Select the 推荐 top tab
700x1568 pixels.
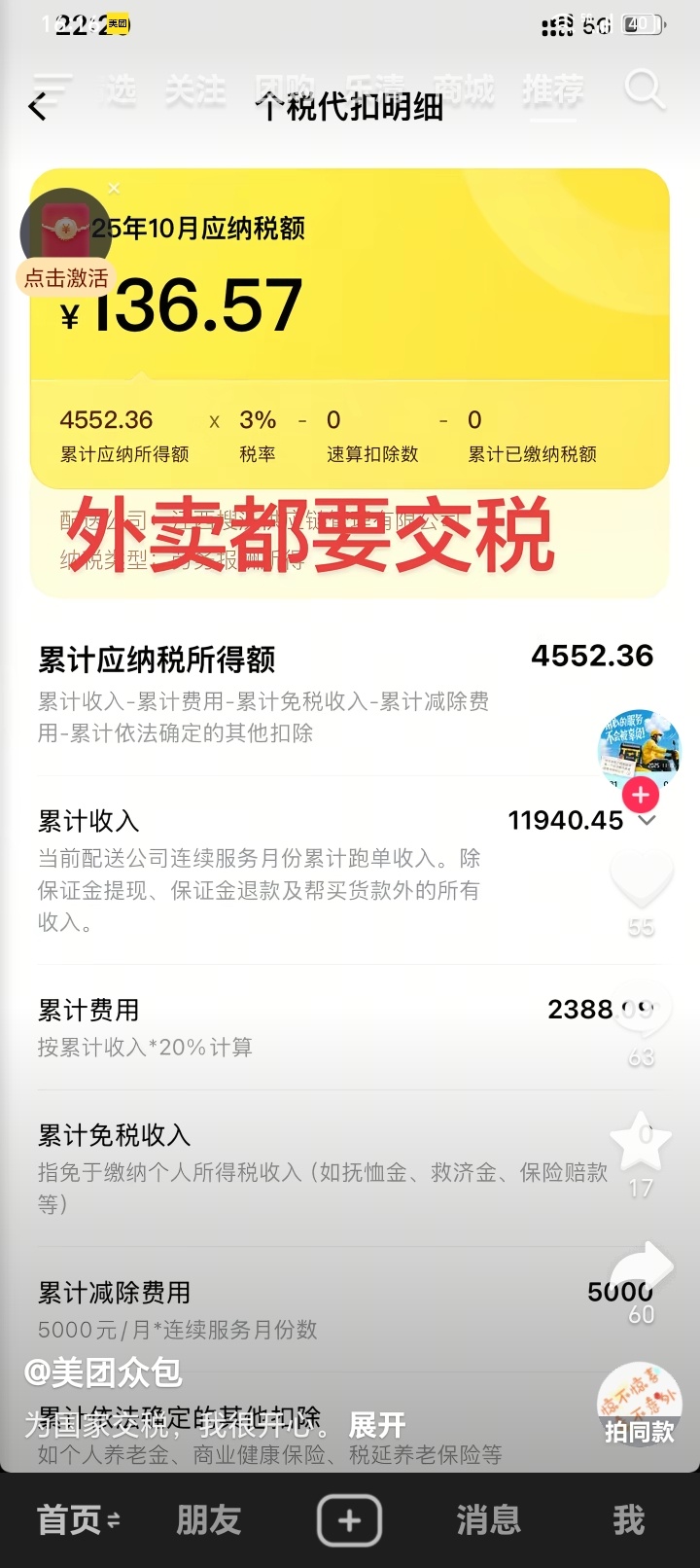pyautogui.click(x=552, y=90)
